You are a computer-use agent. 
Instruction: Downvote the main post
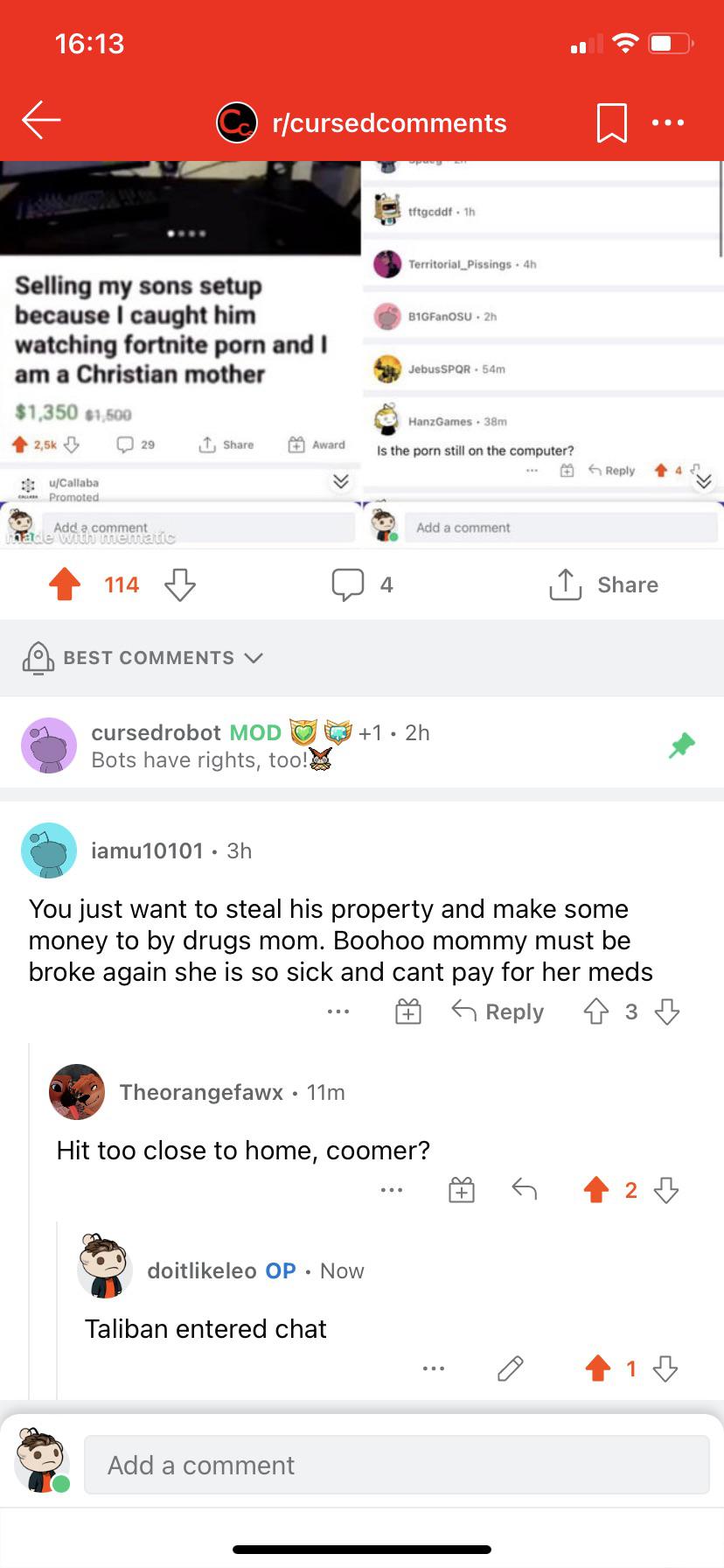[180, 584]
